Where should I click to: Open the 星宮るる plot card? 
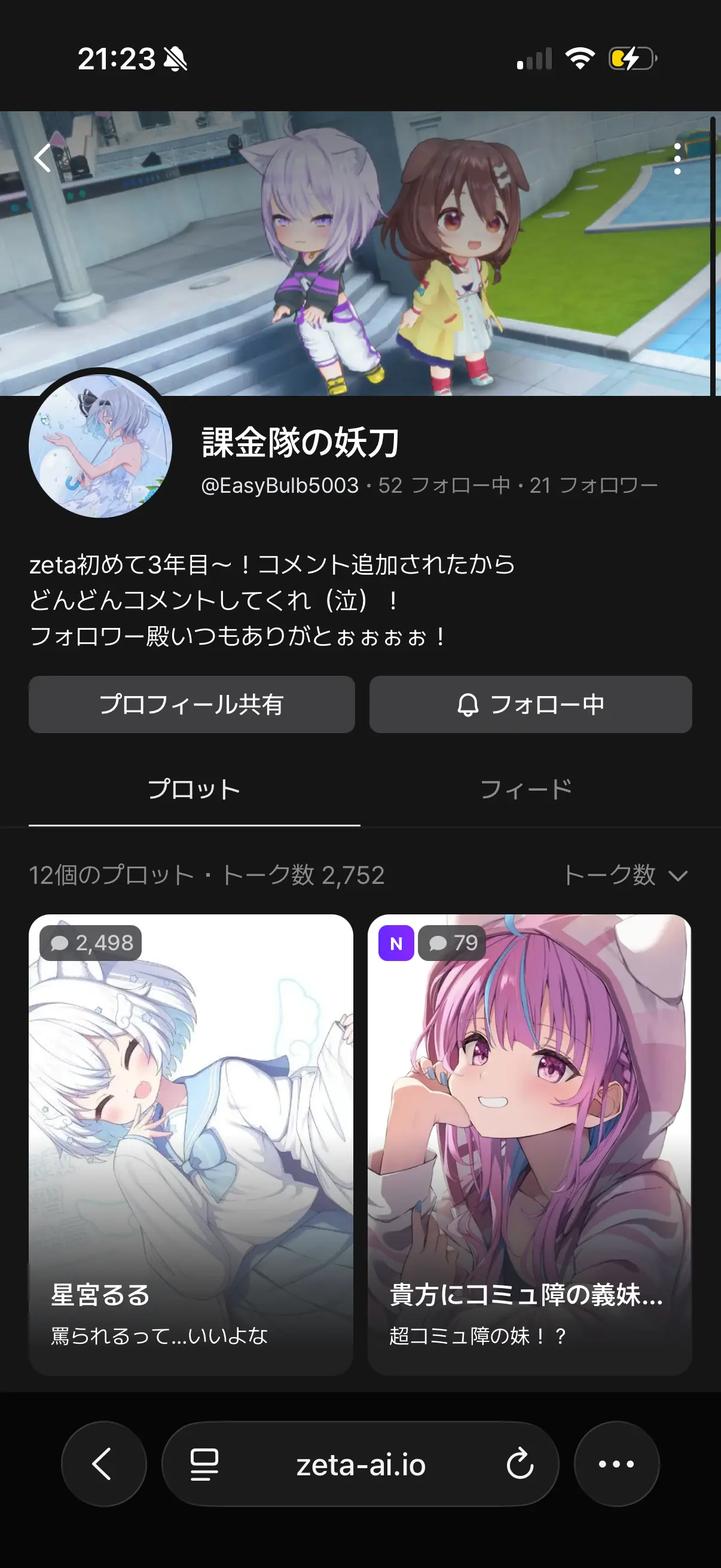click(191, 1145)
